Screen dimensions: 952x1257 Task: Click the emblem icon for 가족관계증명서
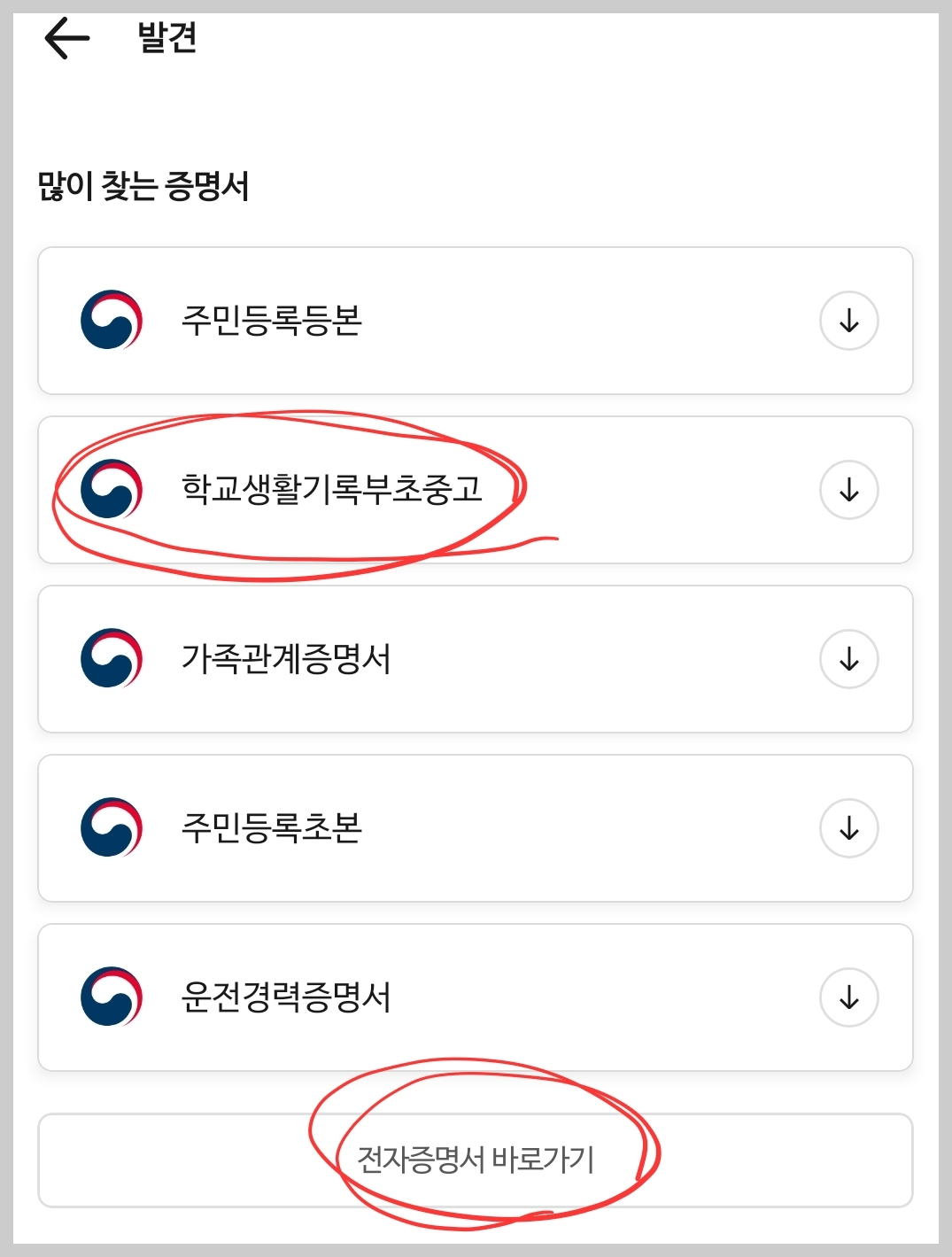tap(109, 658)
